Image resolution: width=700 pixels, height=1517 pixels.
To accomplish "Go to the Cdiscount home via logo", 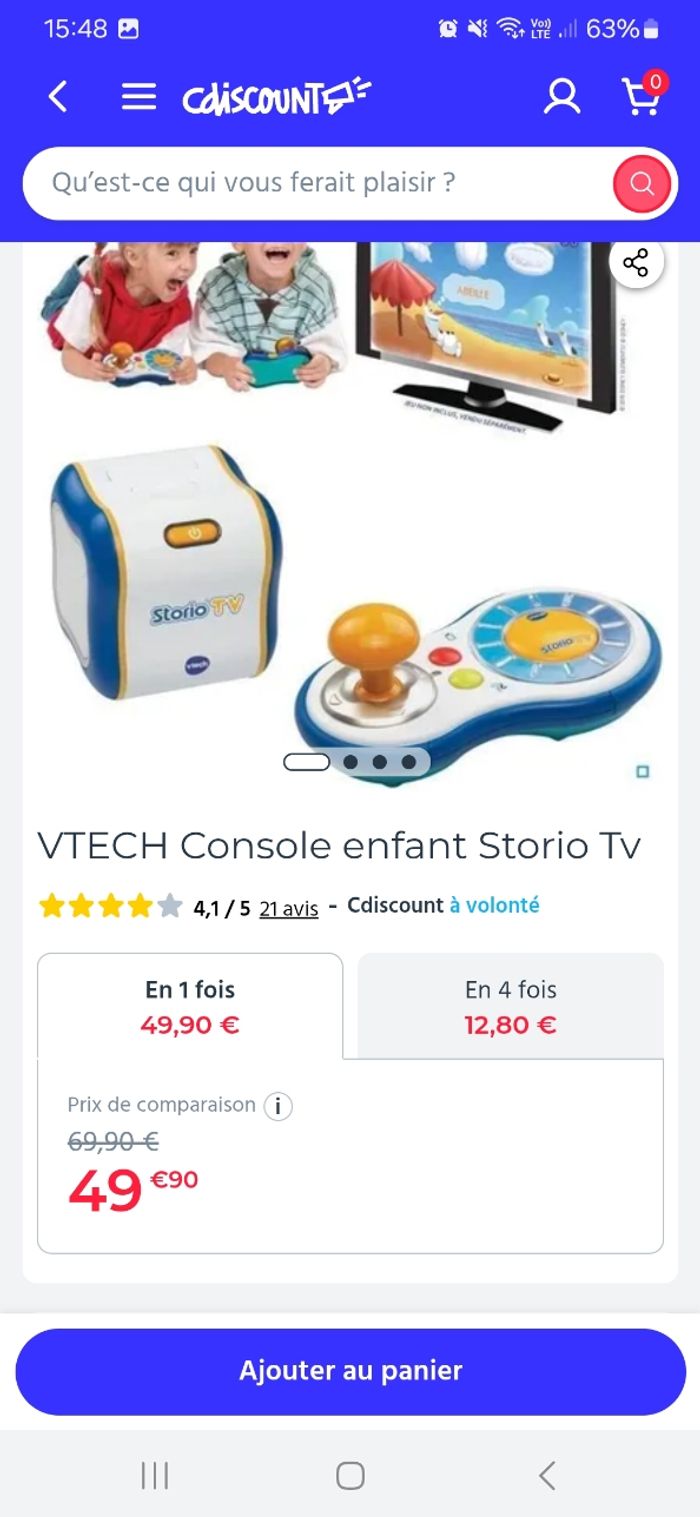I will [x=276, y=97].
